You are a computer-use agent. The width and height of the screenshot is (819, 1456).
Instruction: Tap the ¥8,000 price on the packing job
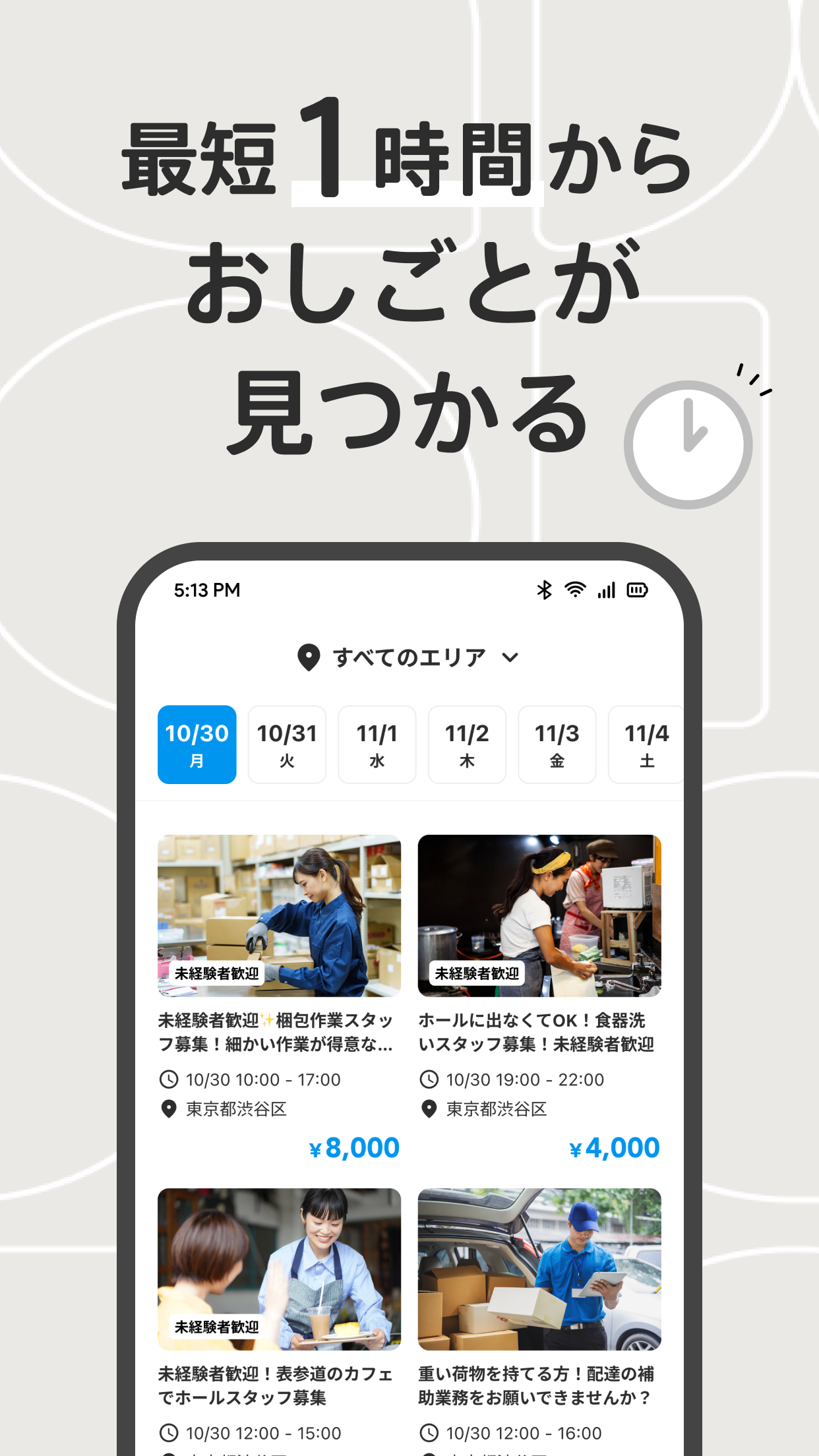(x=354, y=1147)
